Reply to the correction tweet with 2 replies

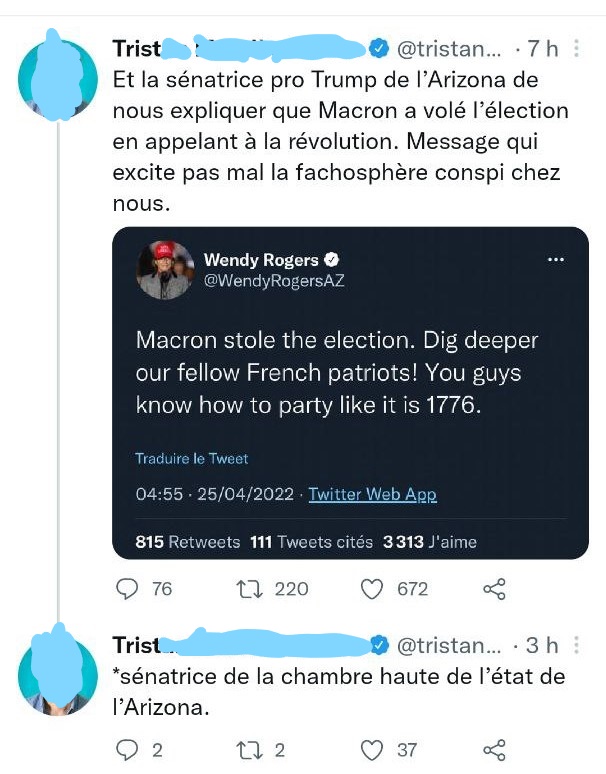[127, 749]
